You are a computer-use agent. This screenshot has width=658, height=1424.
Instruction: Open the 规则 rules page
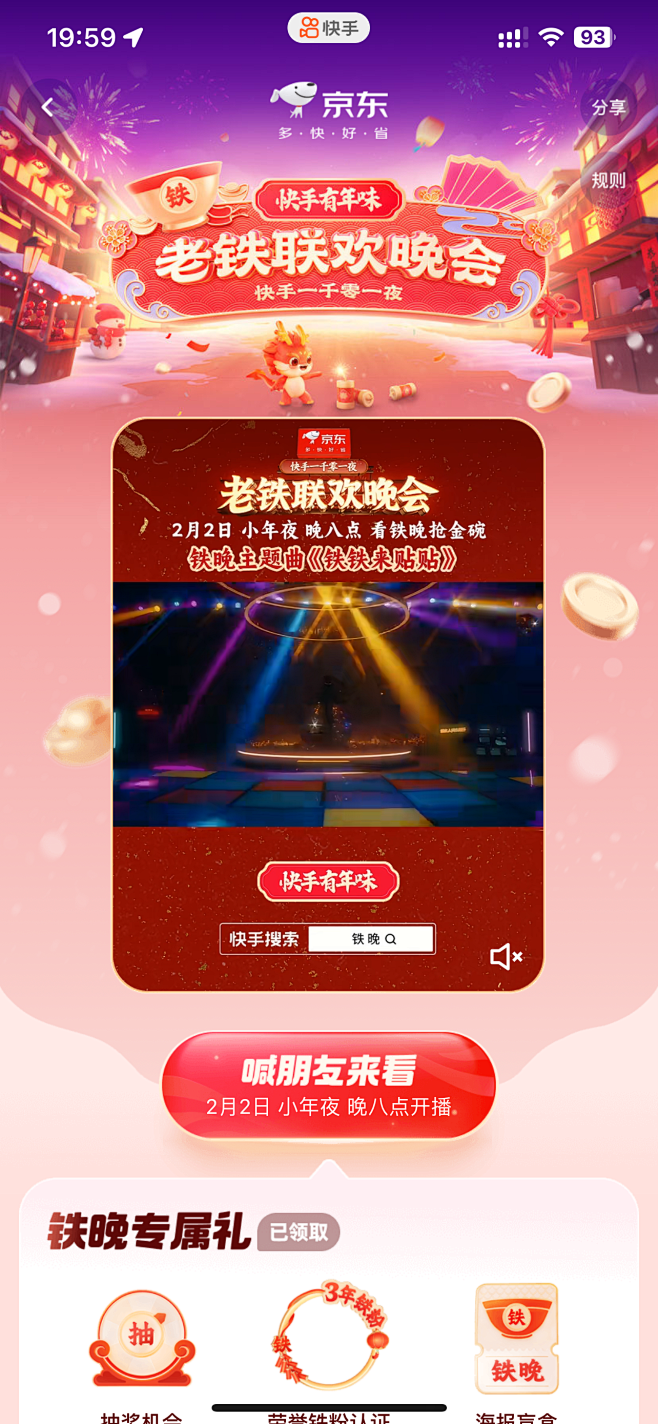(608, 180)
